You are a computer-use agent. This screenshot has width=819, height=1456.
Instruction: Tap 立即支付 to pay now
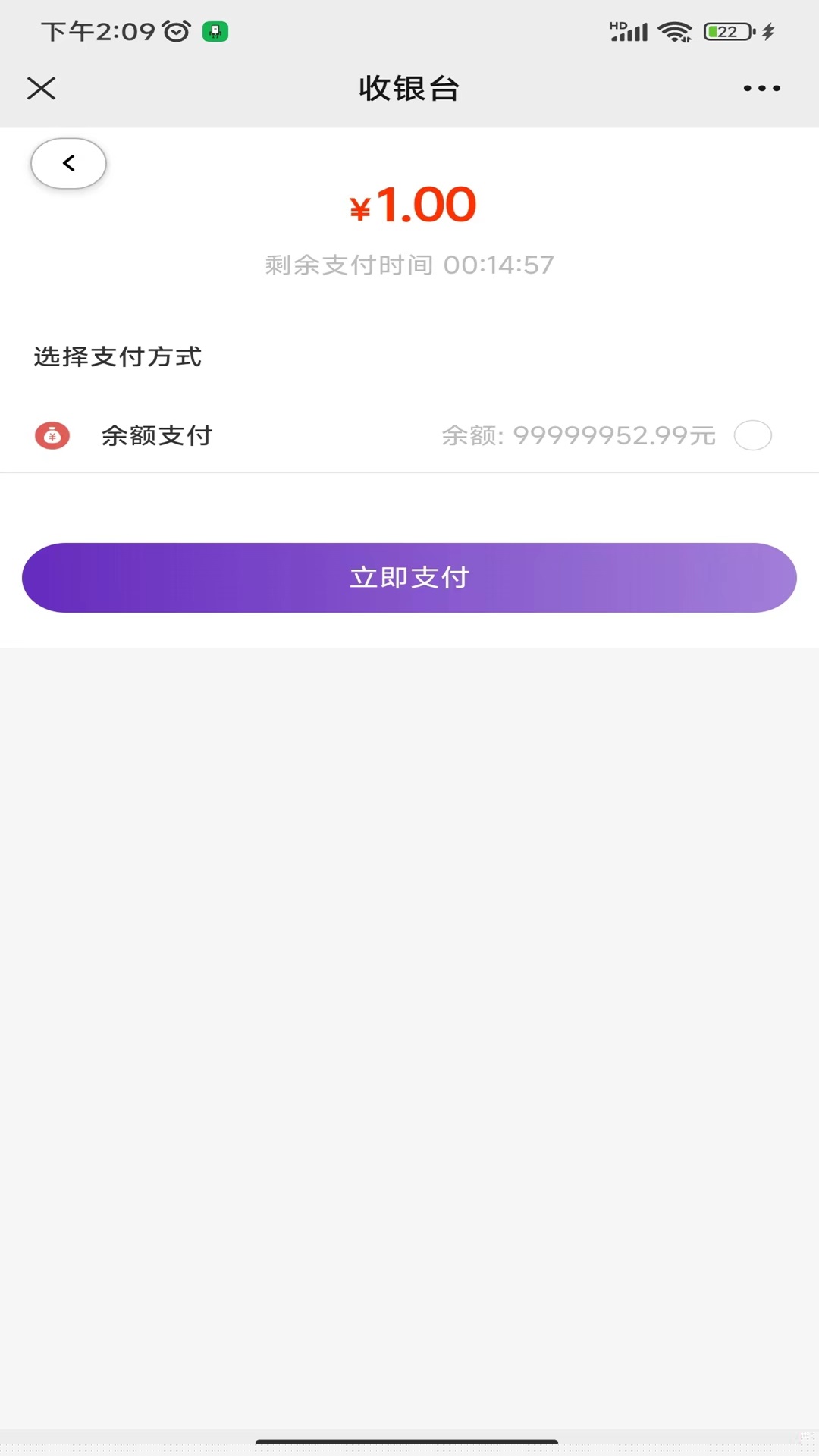[x=409, y=578]
